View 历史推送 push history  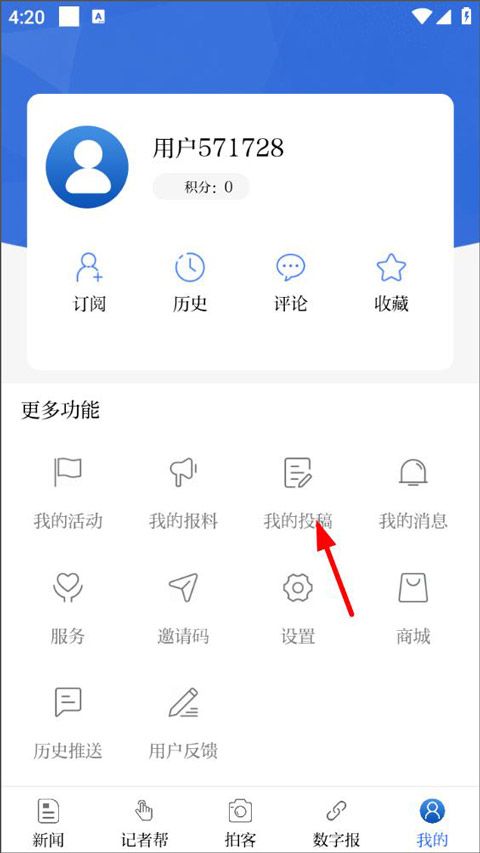[68, 724]
